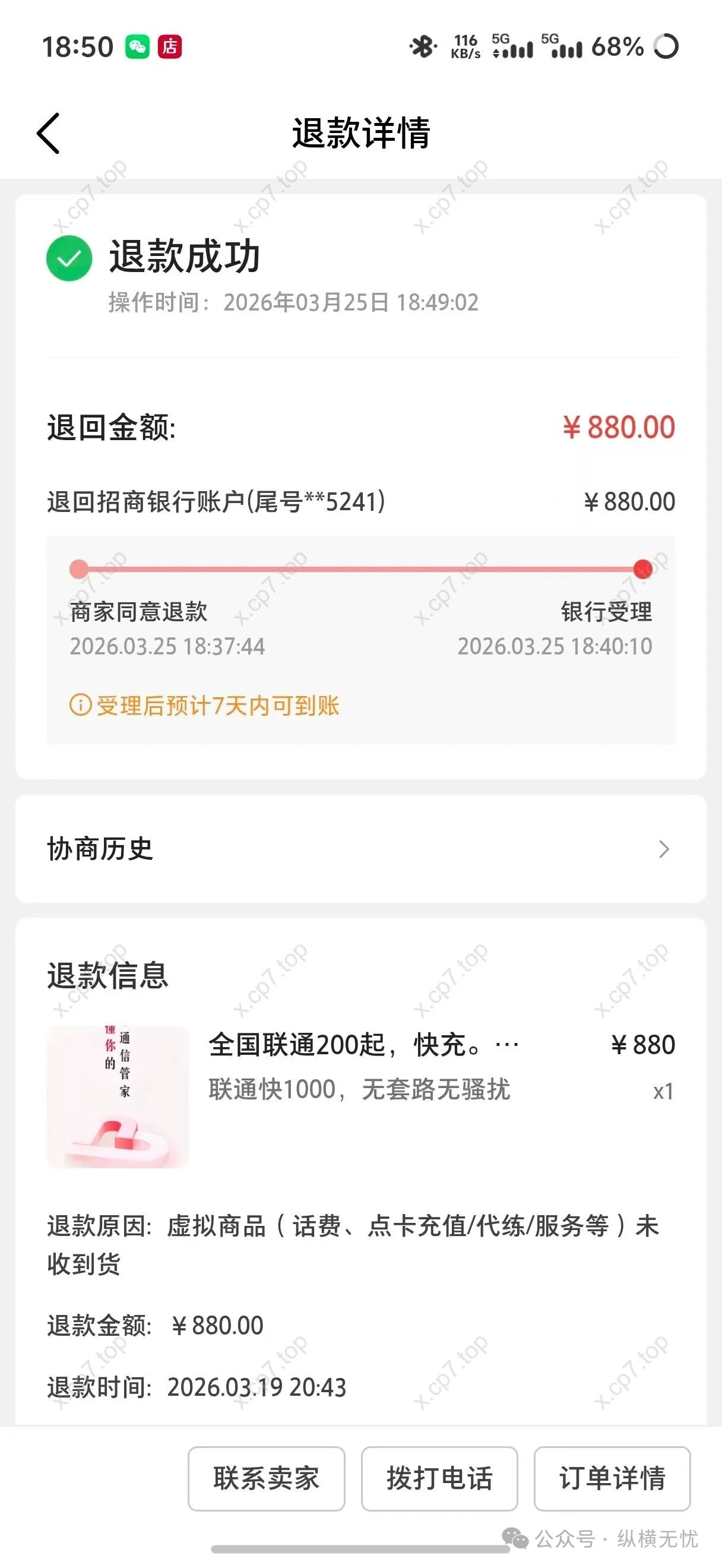View 订单详情 for this refund
722x1568 pixels.
[612, 1478]
